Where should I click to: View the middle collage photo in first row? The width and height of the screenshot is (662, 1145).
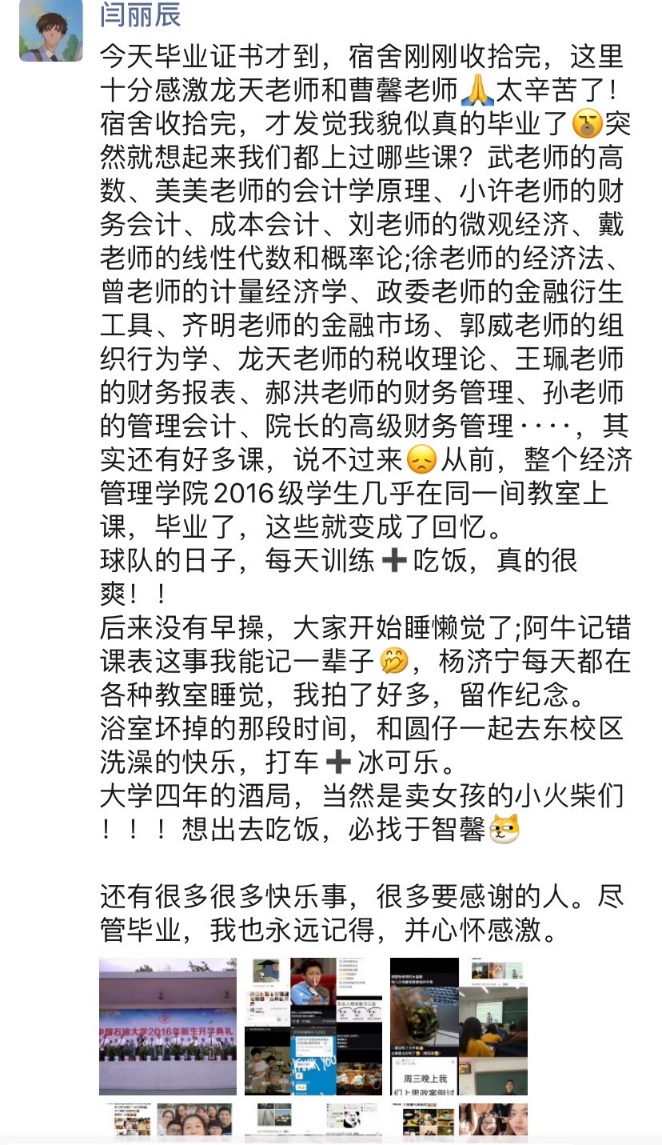(x=313, y=1026)
